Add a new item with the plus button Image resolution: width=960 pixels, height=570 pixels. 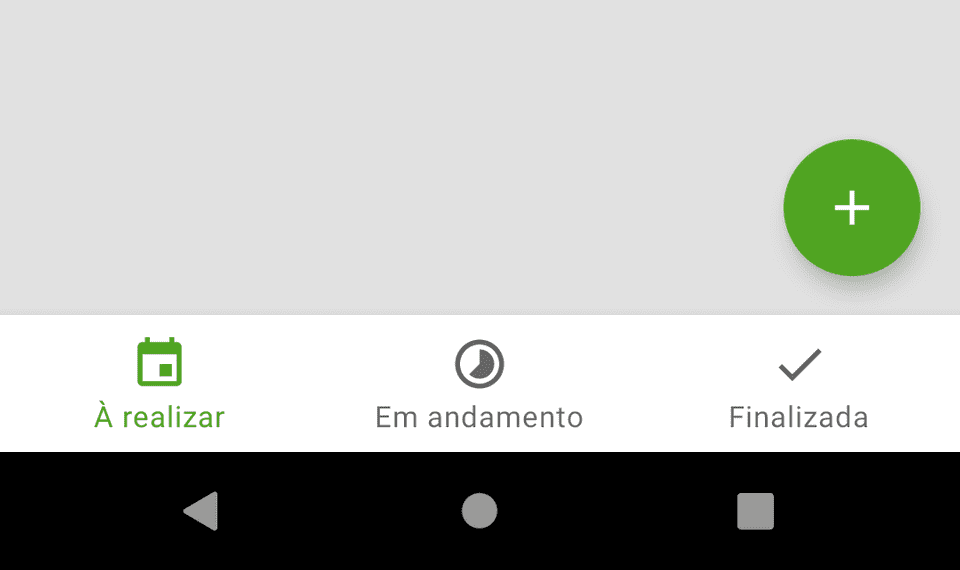851,208
